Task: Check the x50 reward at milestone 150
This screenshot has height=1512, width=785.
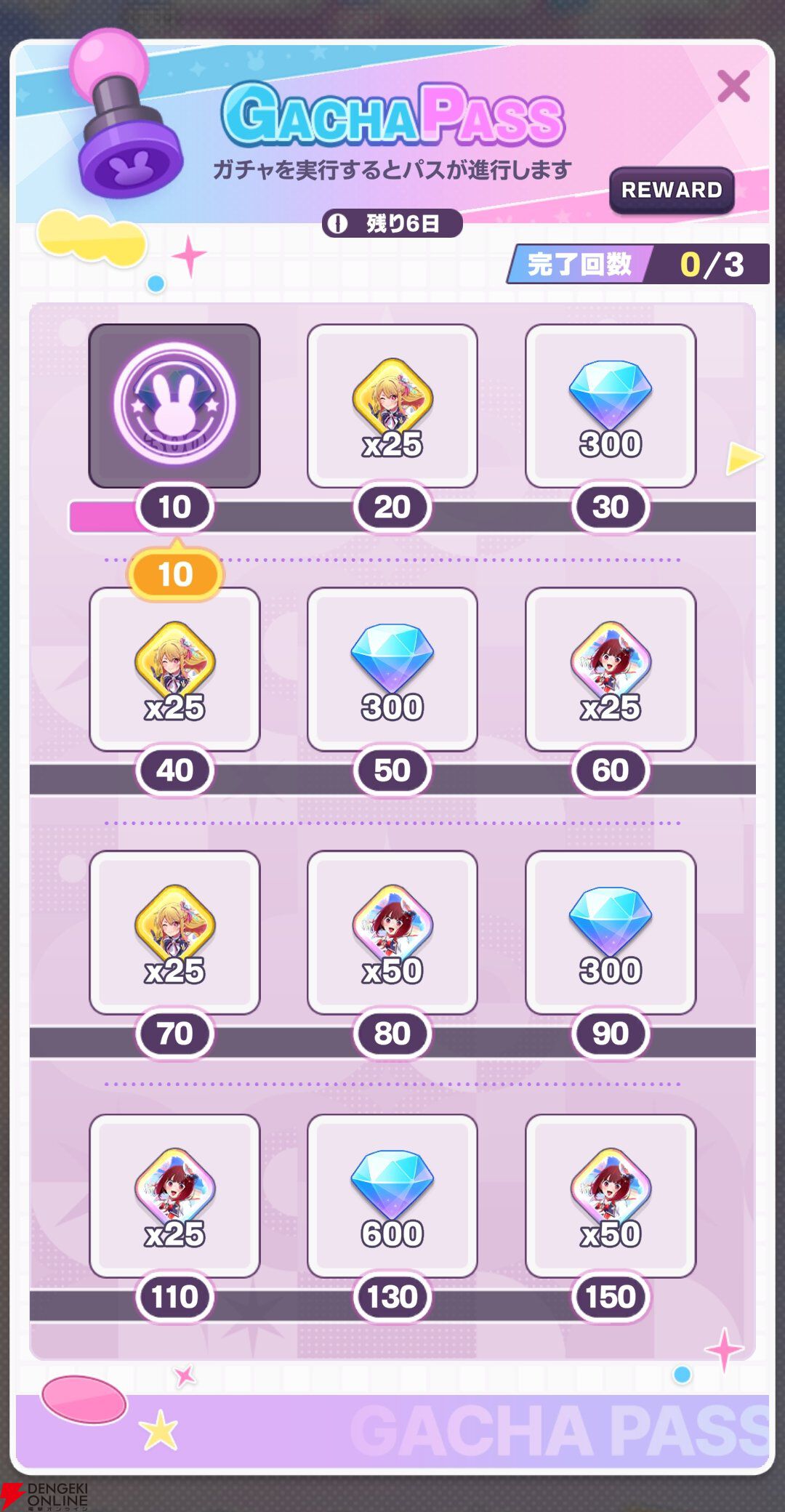Action: point(611,1195)
